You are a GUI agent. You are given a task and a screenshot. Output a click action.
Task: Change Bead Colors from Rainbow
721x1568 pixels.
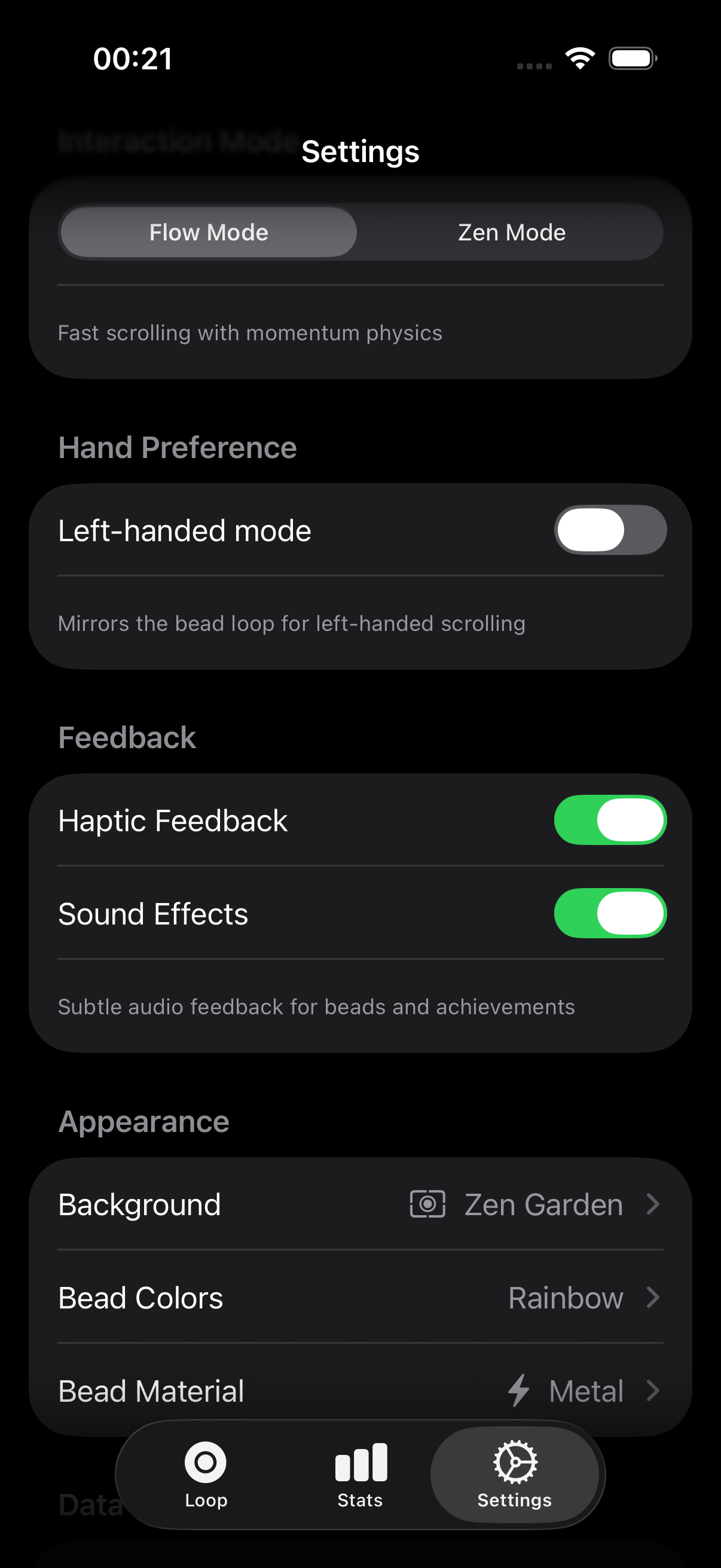(360, 1297)
